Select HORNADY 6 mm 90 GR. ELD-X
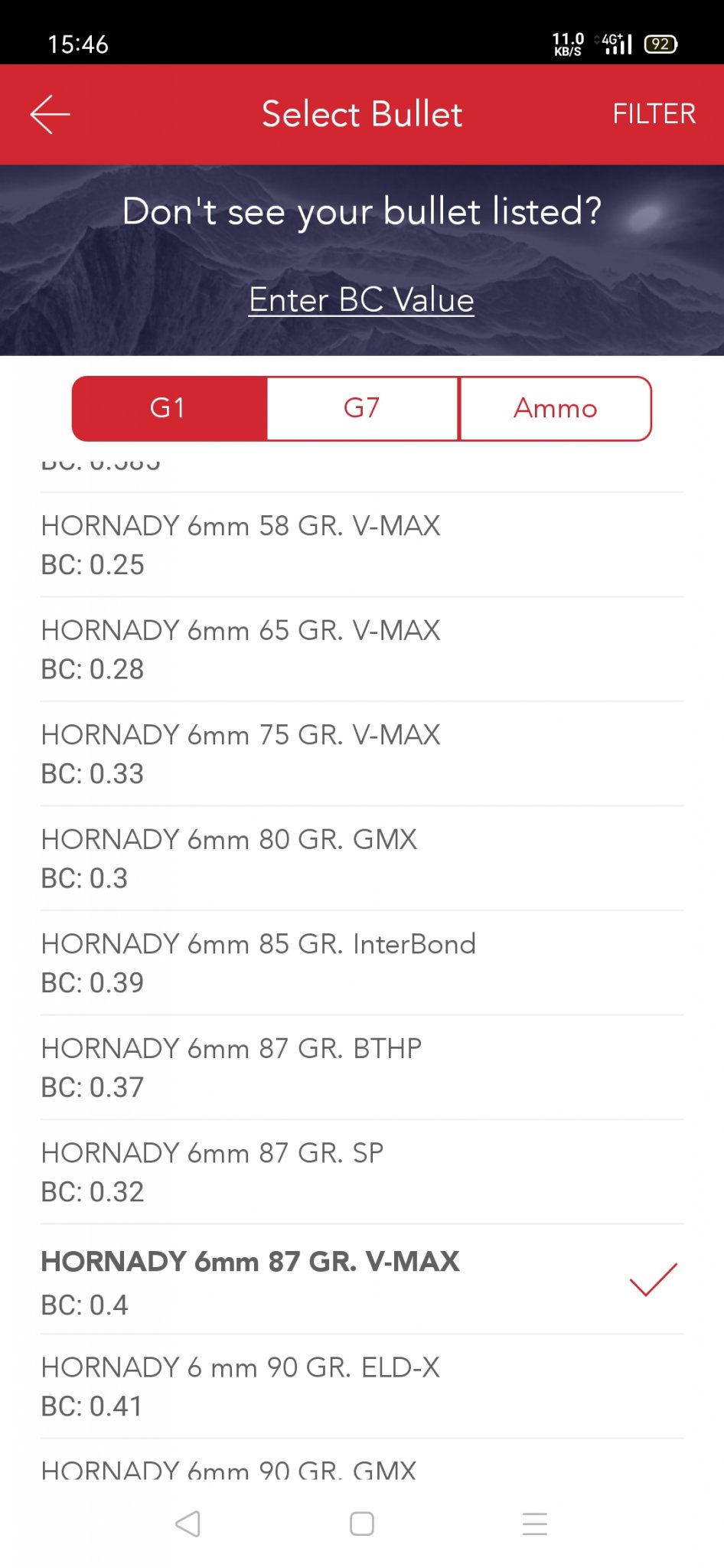 [x=361, y=1386]
